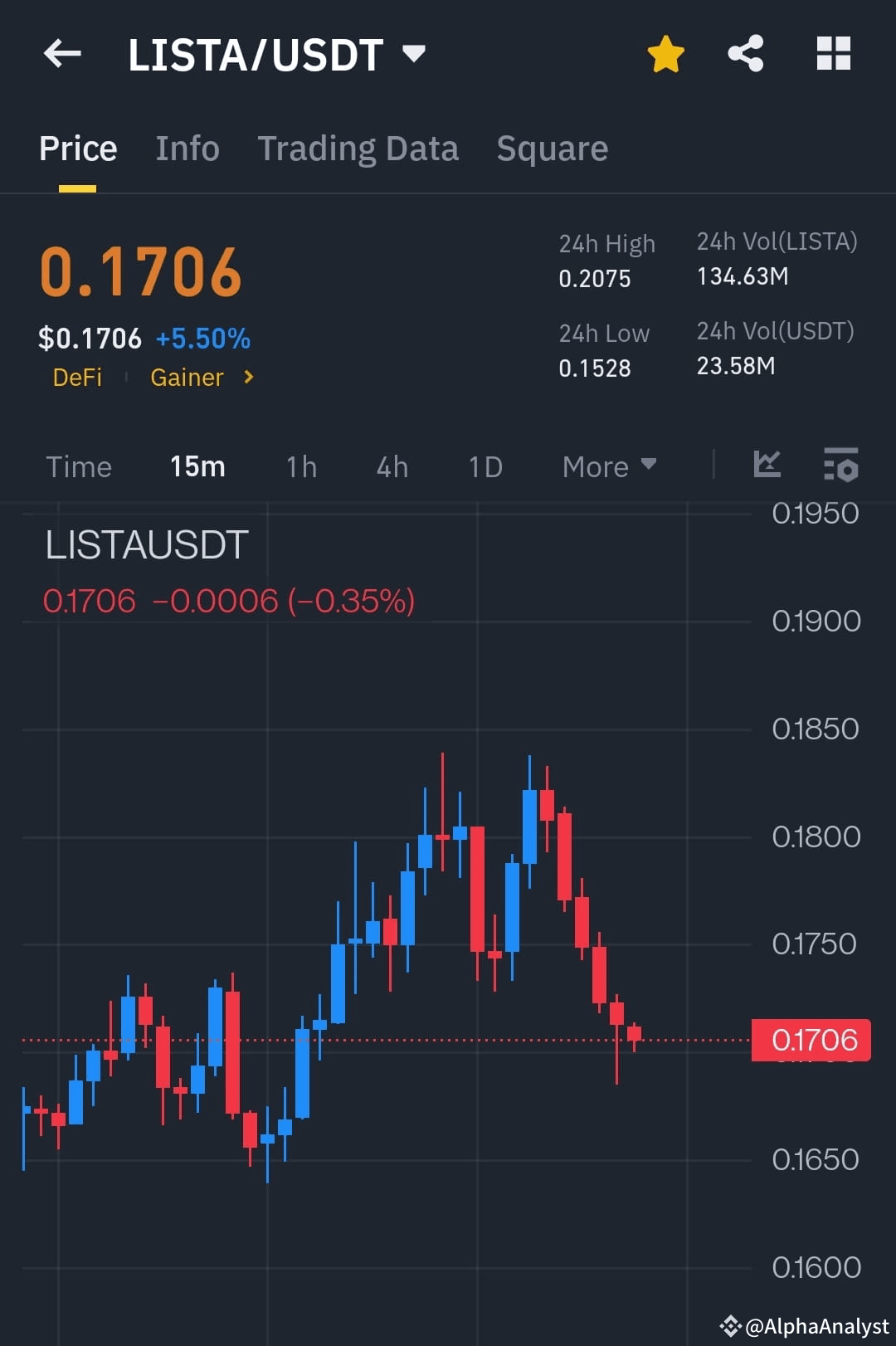Screen dimensions: 896x1346
Task: Toggle the Time chart view
Action: click(79, 466)
